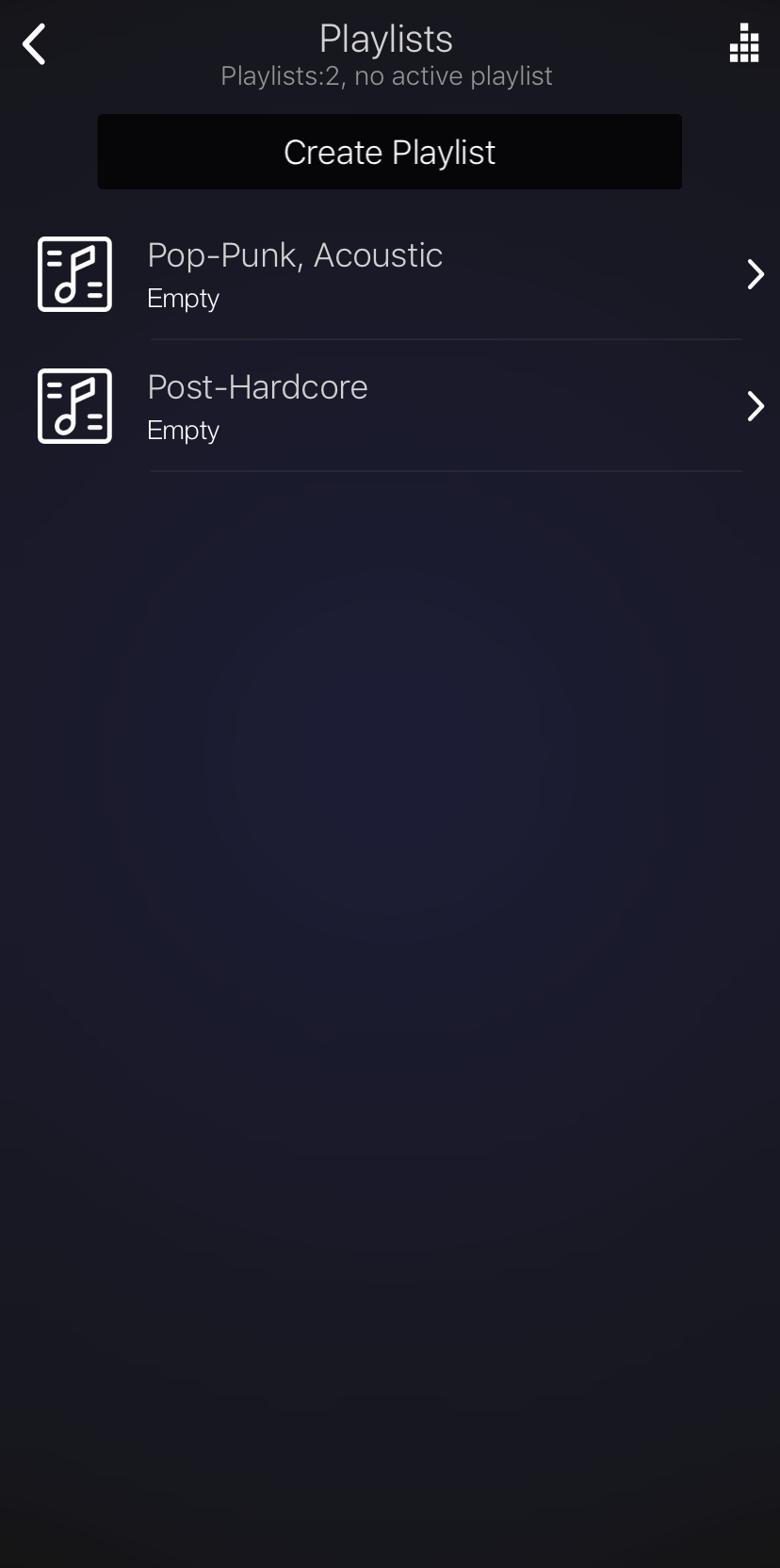Screen dimensions: 780x1568
Task: Tap the left-pointing chevron in the header
Action: [34, 43]
